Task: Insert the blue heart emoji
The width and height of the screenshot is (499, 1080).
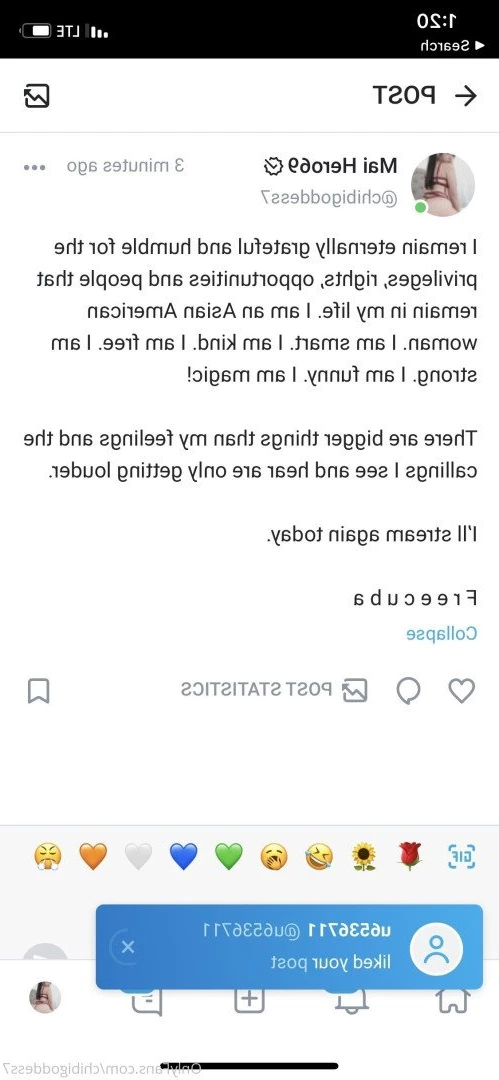Action: coord(183,856)
